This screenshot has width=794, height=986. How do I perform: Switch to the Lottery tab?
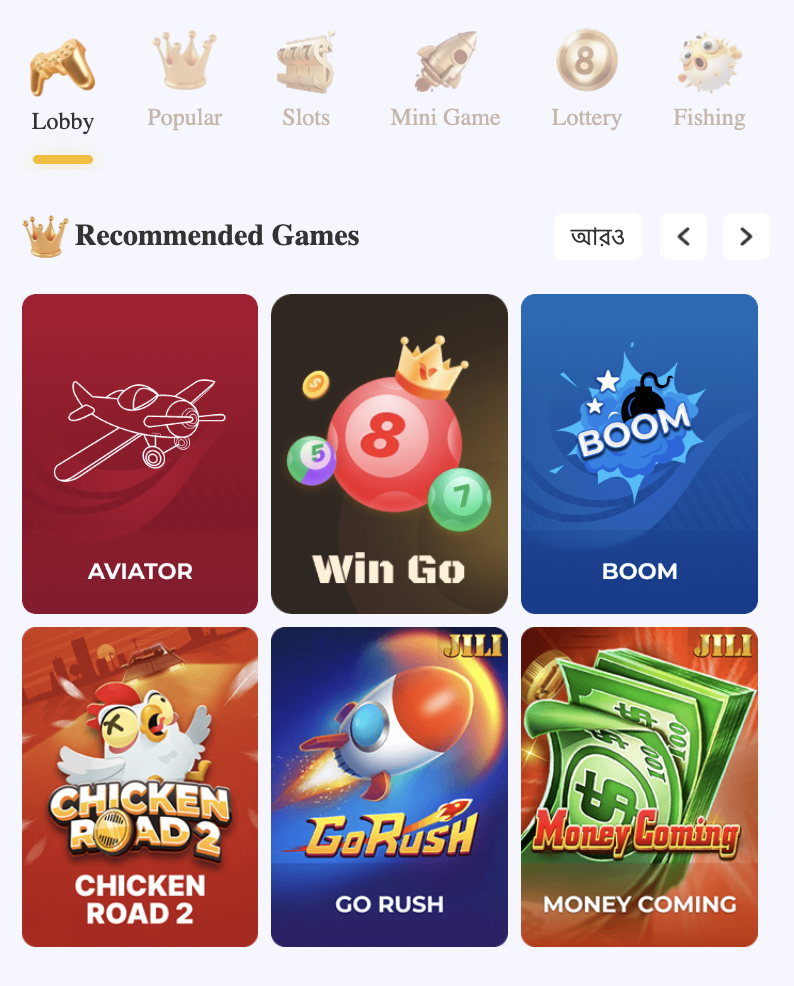click(587, 83)
